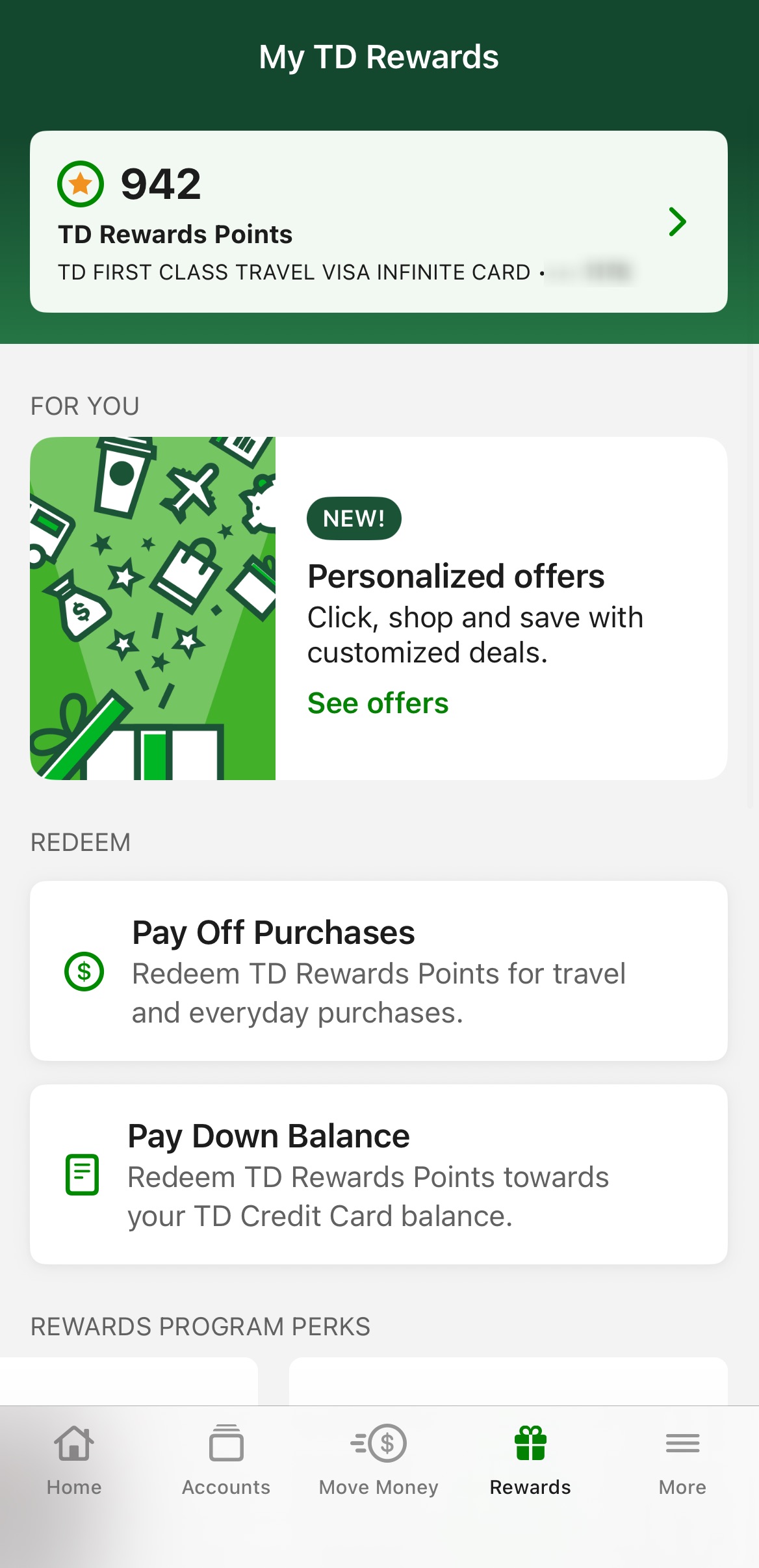
Task: Expand TD Rewards Points details via chevron
Action: click(678, 222)
